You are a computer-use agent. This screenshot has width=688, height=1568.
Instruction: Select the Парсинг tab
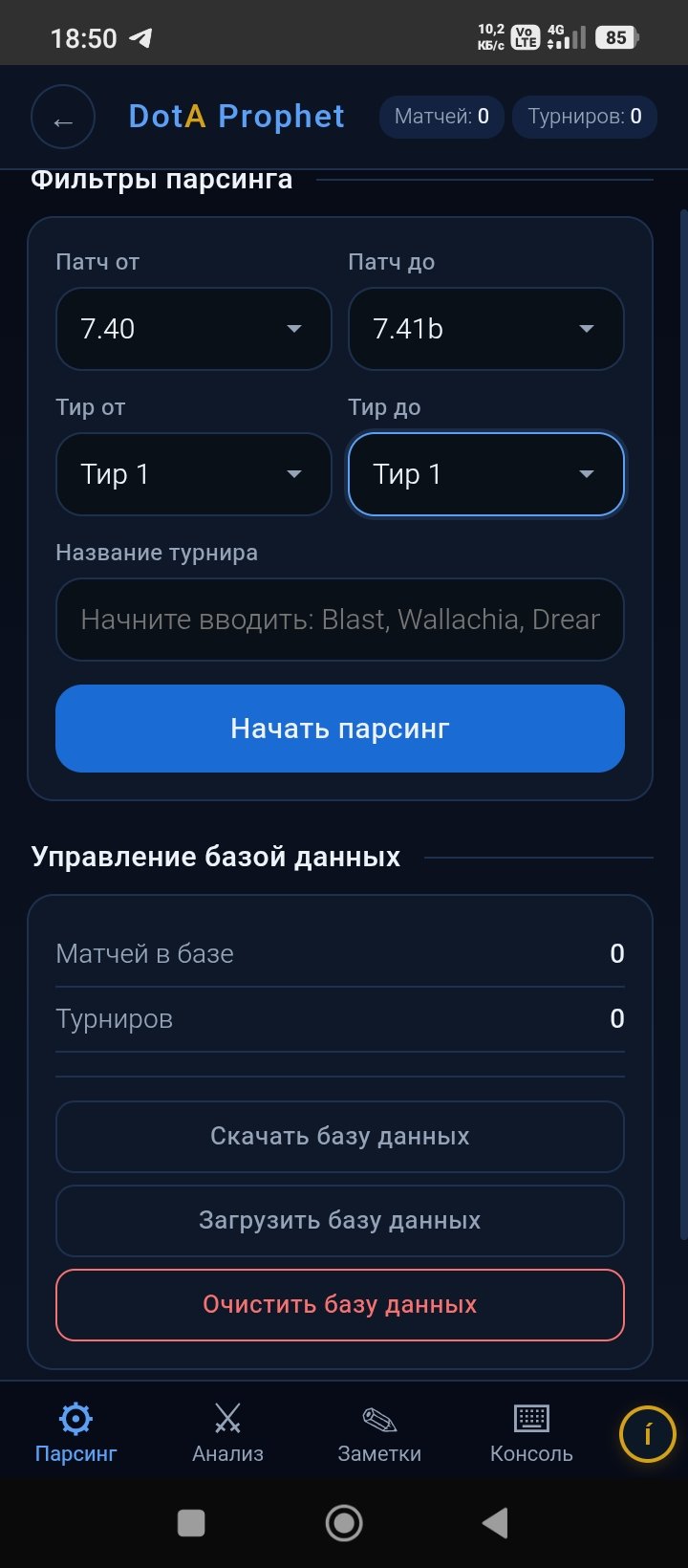[75, 1431]
